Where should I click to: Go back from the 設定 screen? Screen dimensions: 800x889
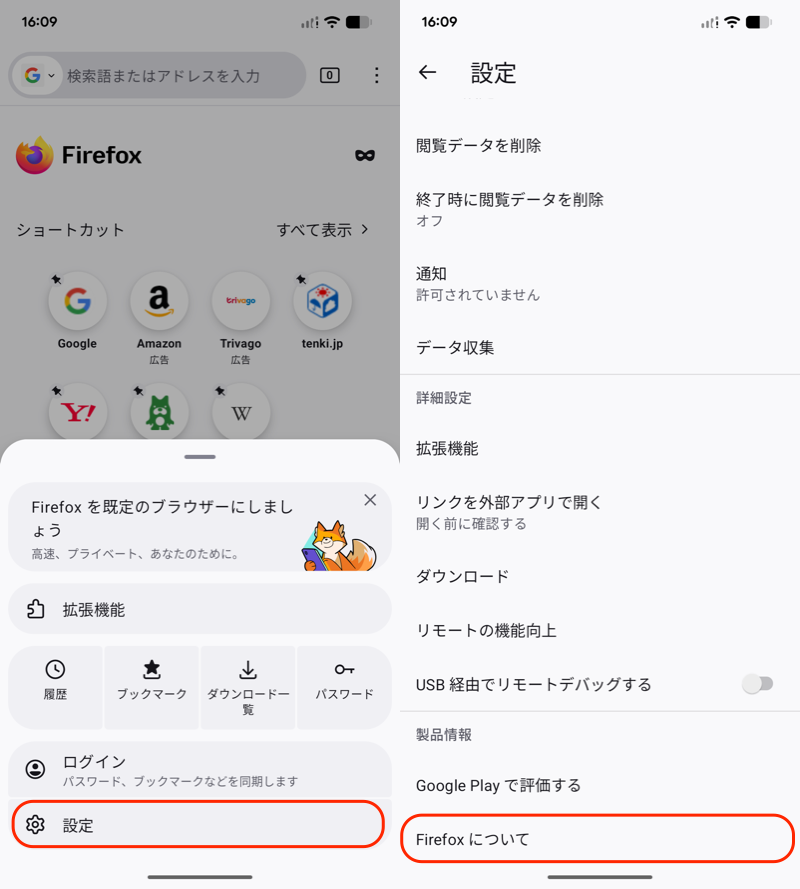[428, 72]
